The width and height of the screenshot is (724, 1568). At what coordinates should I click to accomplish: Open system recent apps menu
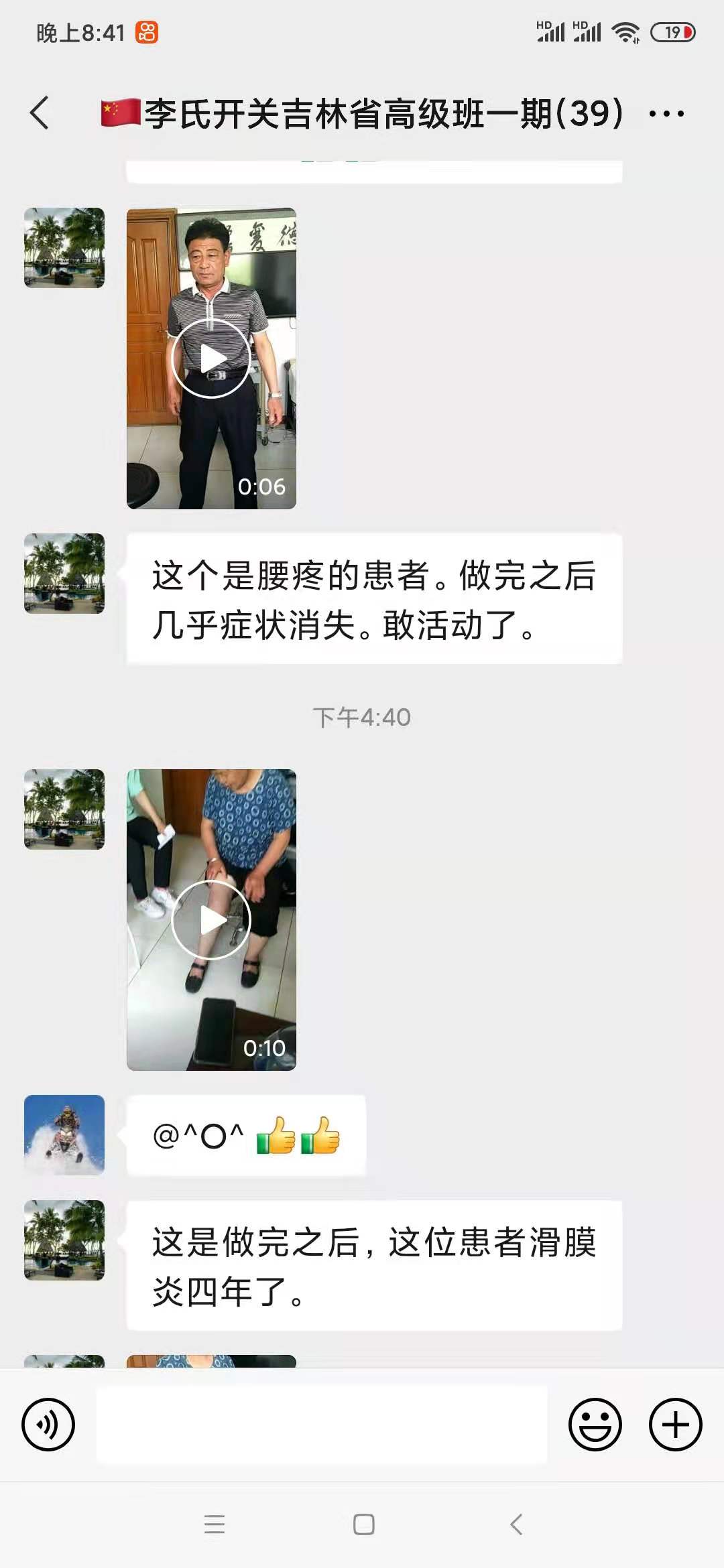pyautogui.click(x=215, y=1525)
